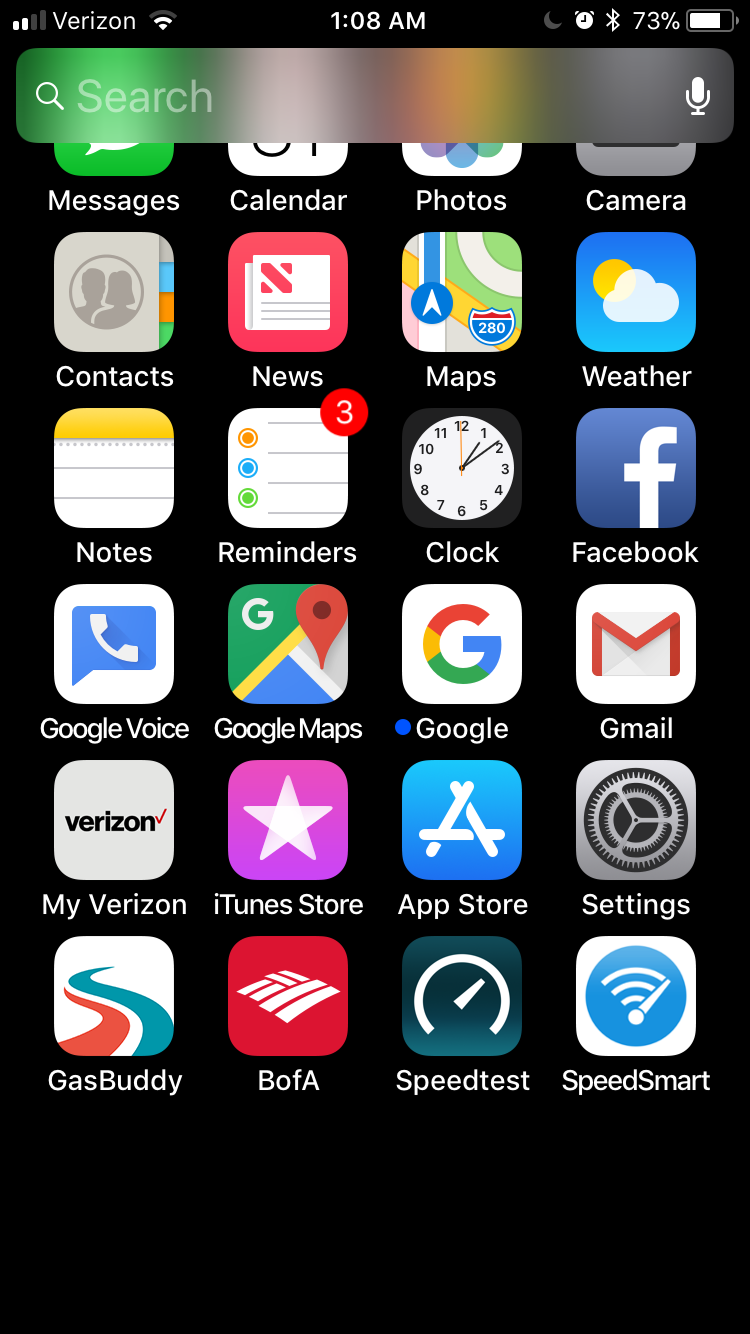Launch the iTunes Store
750x1334 pixels.
[x=288, y=820]
